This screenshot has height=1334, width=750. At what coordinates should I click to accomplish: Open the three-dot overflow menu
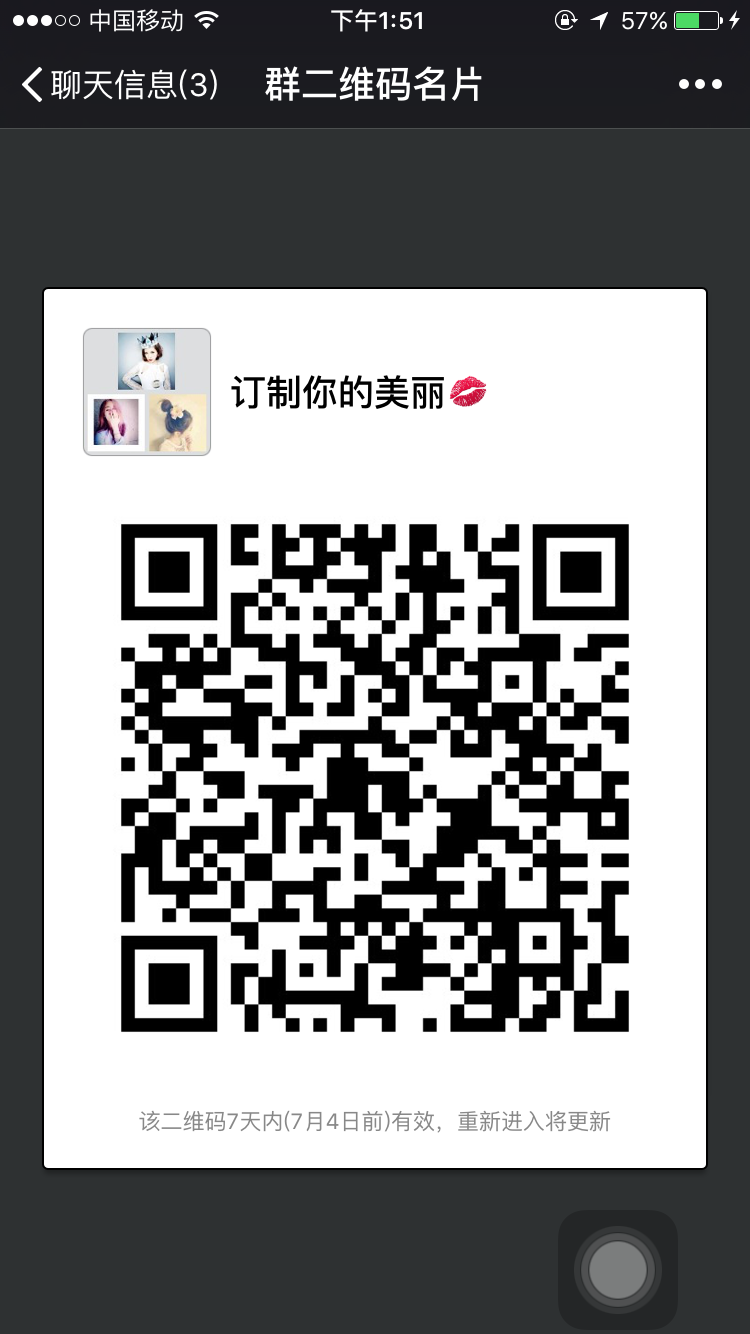tap(700, 85)
